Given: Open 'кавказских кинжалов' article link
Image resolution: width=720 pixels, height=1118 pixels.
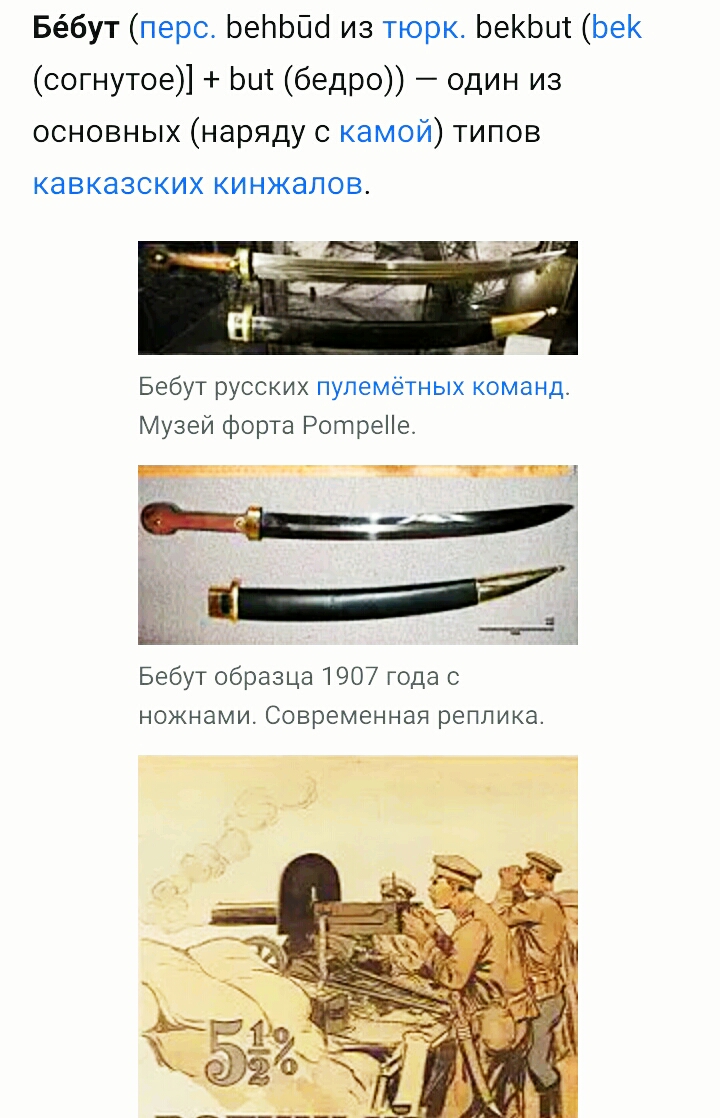Looking at the screenshot, I should tap(197, 184).
